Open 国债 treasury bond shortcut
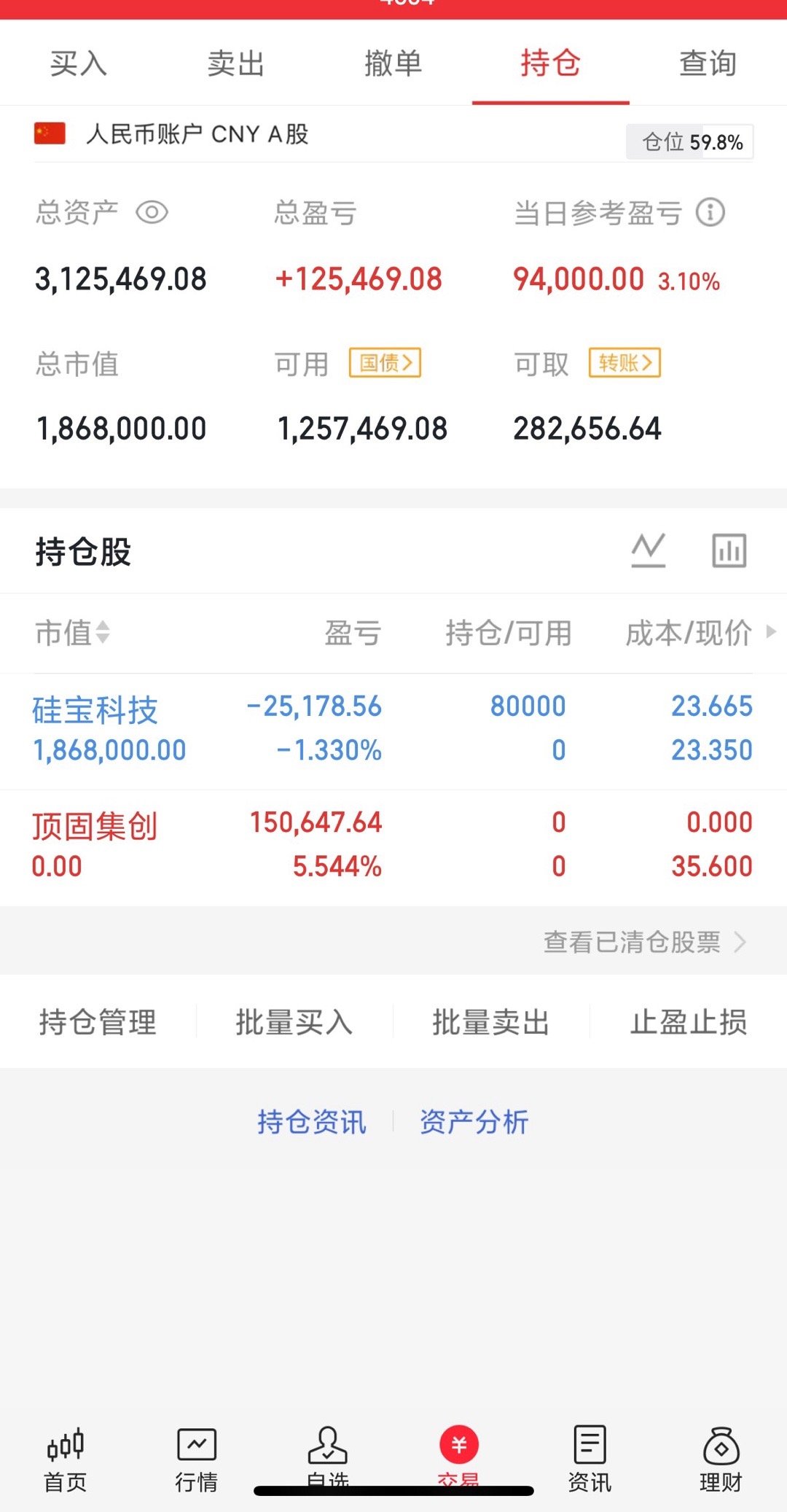The height and width of the screenshot is (1512, 787). (x=385, y=362)
